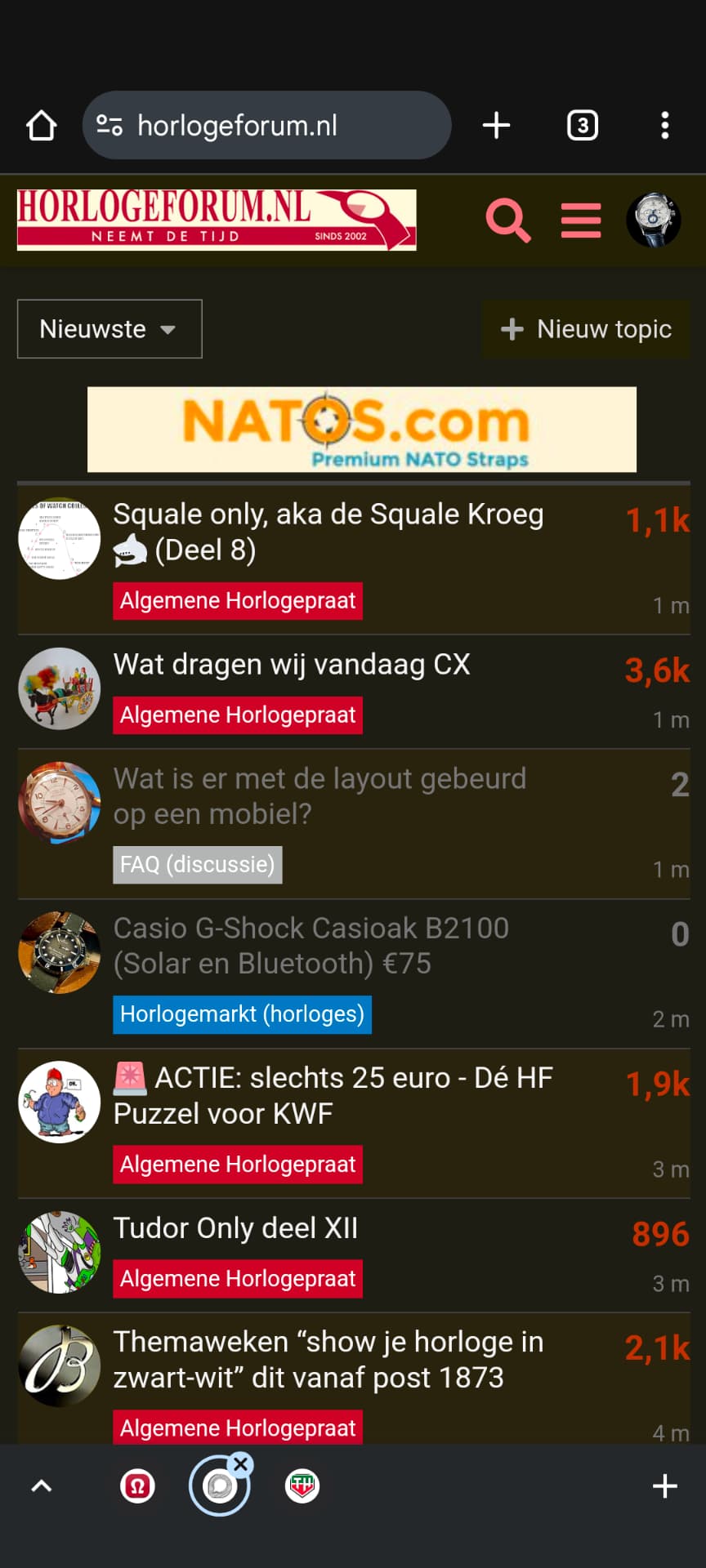
Task: Open the user profile avatar menu
Action: click(653, 220)
